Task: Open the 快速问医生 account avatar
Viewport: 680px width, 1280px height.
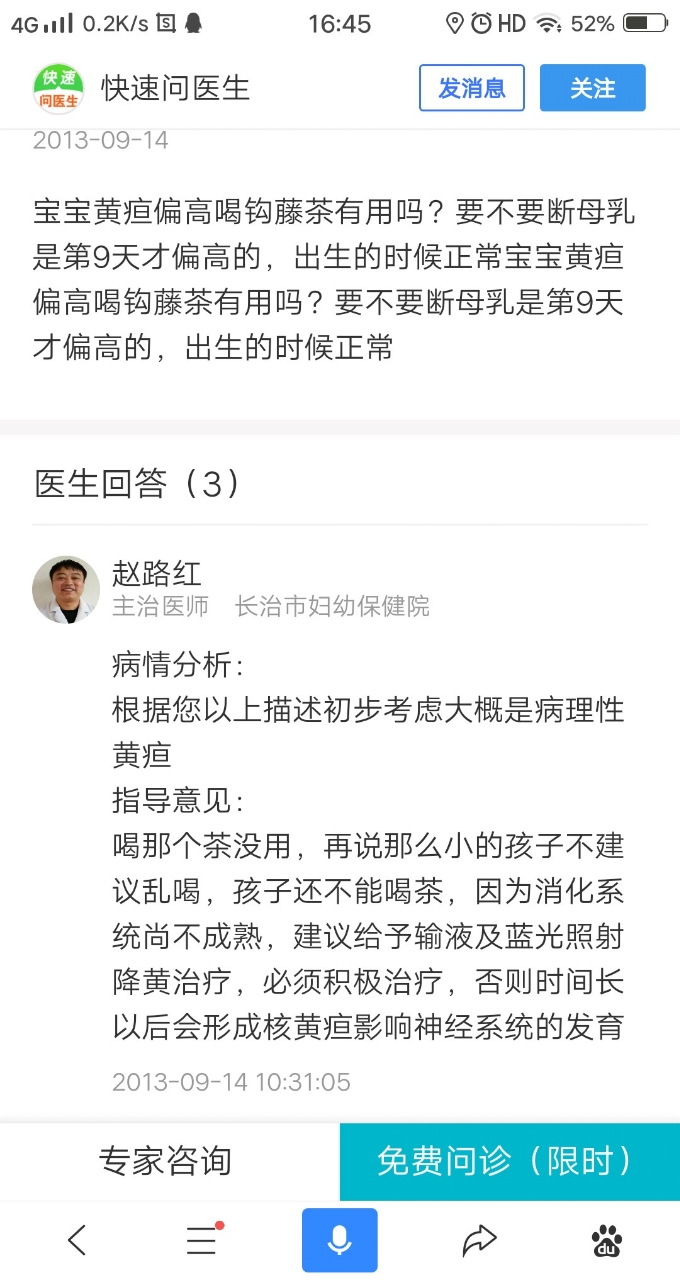Action: pyautogui.click(x=59, y=88)
